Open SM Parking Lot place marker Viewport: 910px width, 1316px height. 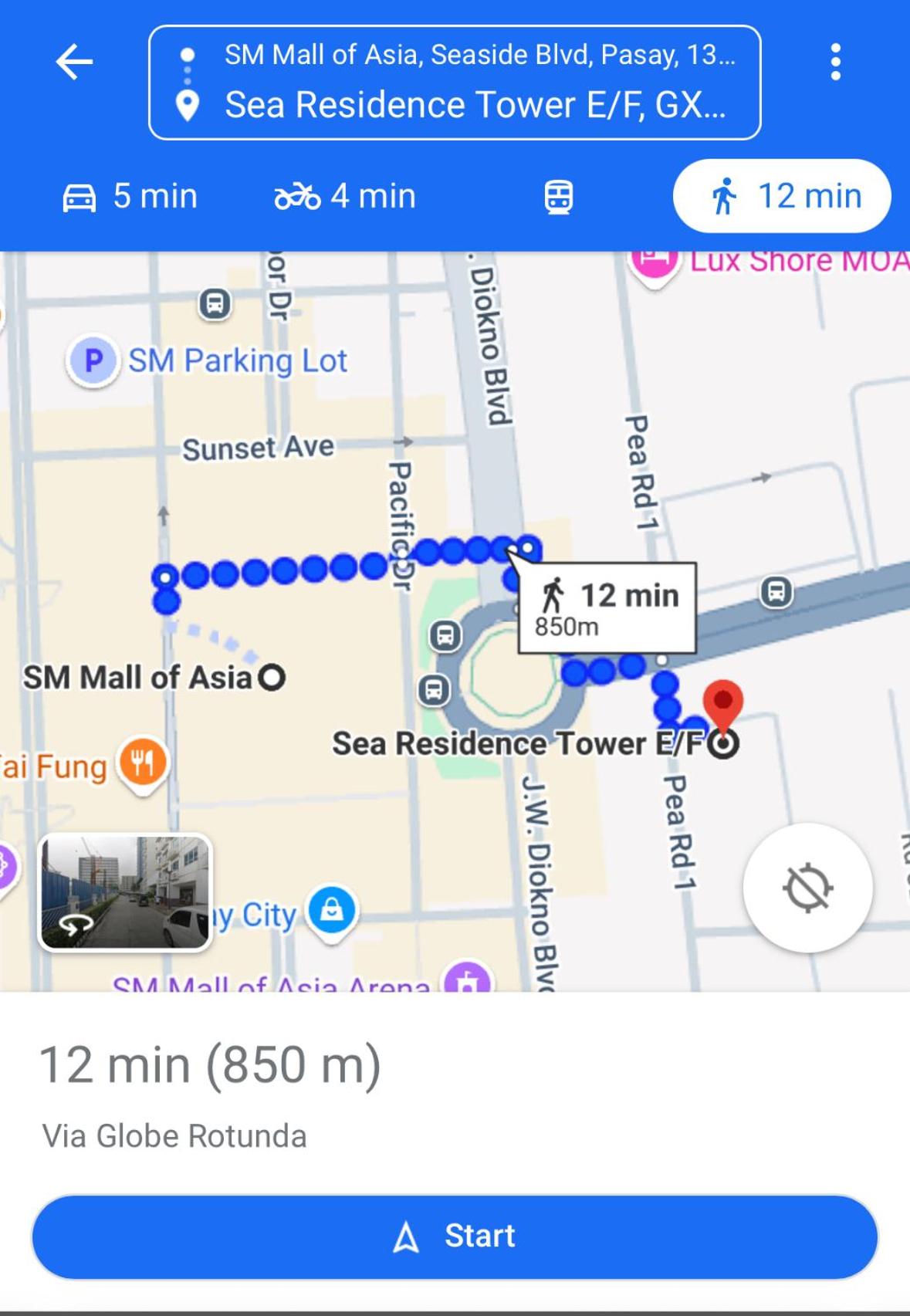click(x=94, y=360)
